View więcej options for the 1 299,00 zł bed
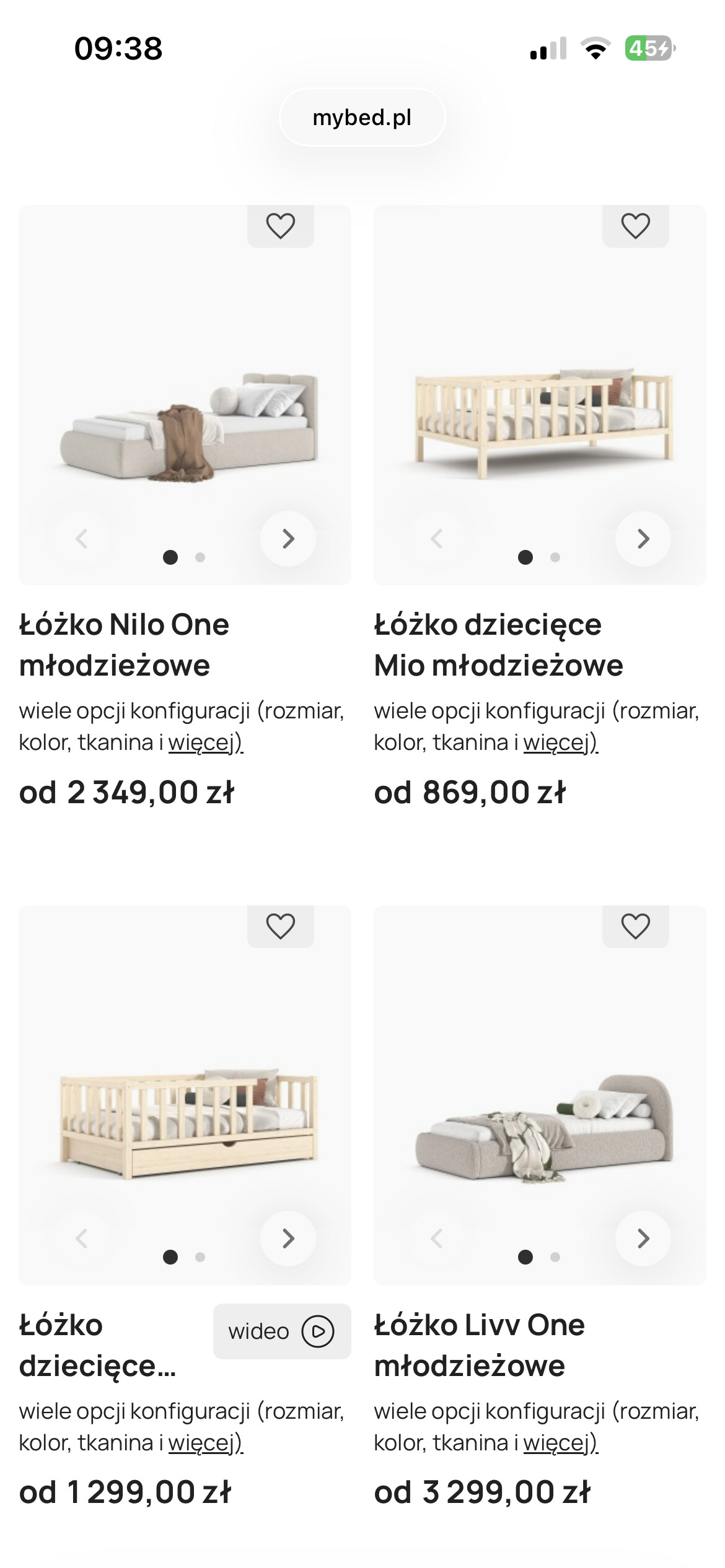The image size is (725, 1568). click(x=205, y=1443)
